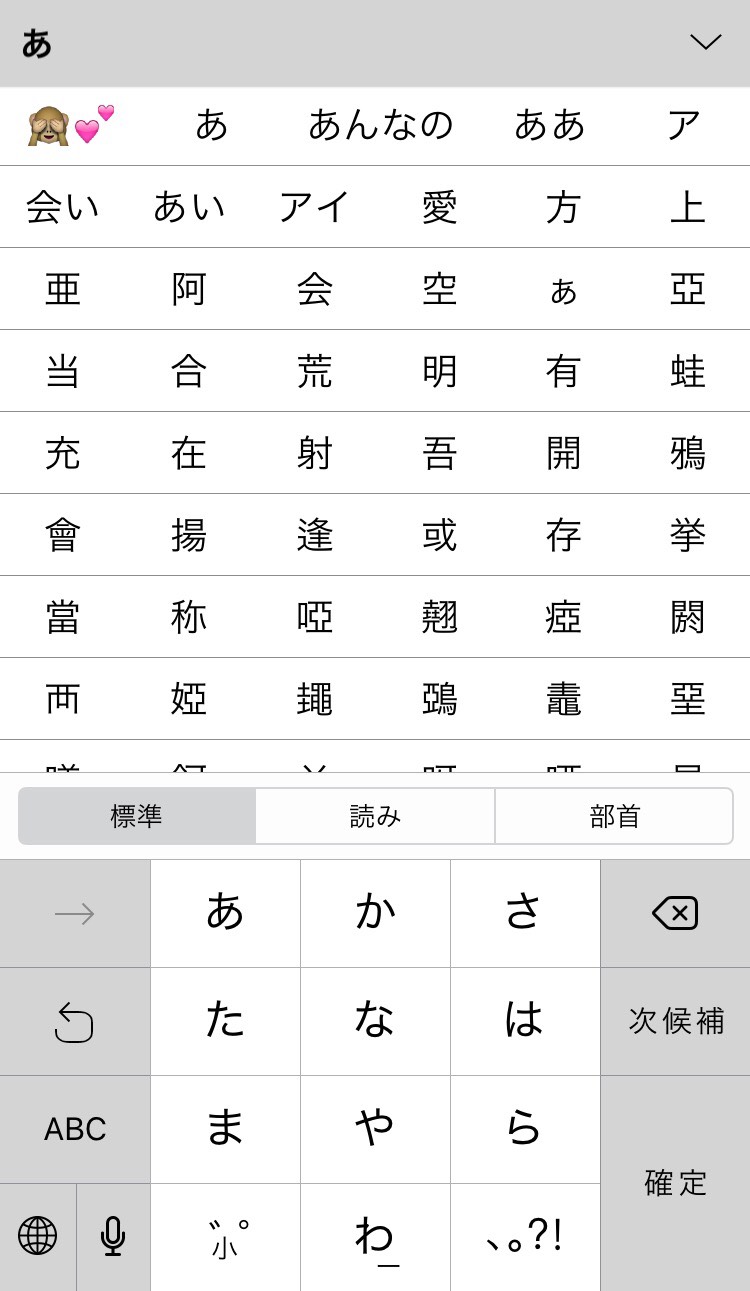750x1291 pixels.
Task: Select the monkey with hearts emoji candidate
Action: point(70,126)
